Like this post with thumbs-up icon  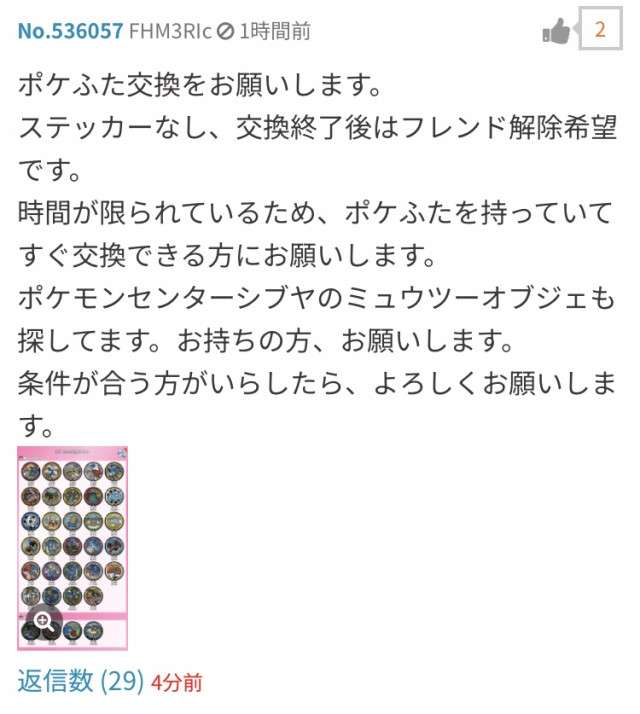click(x=556, y=31)
